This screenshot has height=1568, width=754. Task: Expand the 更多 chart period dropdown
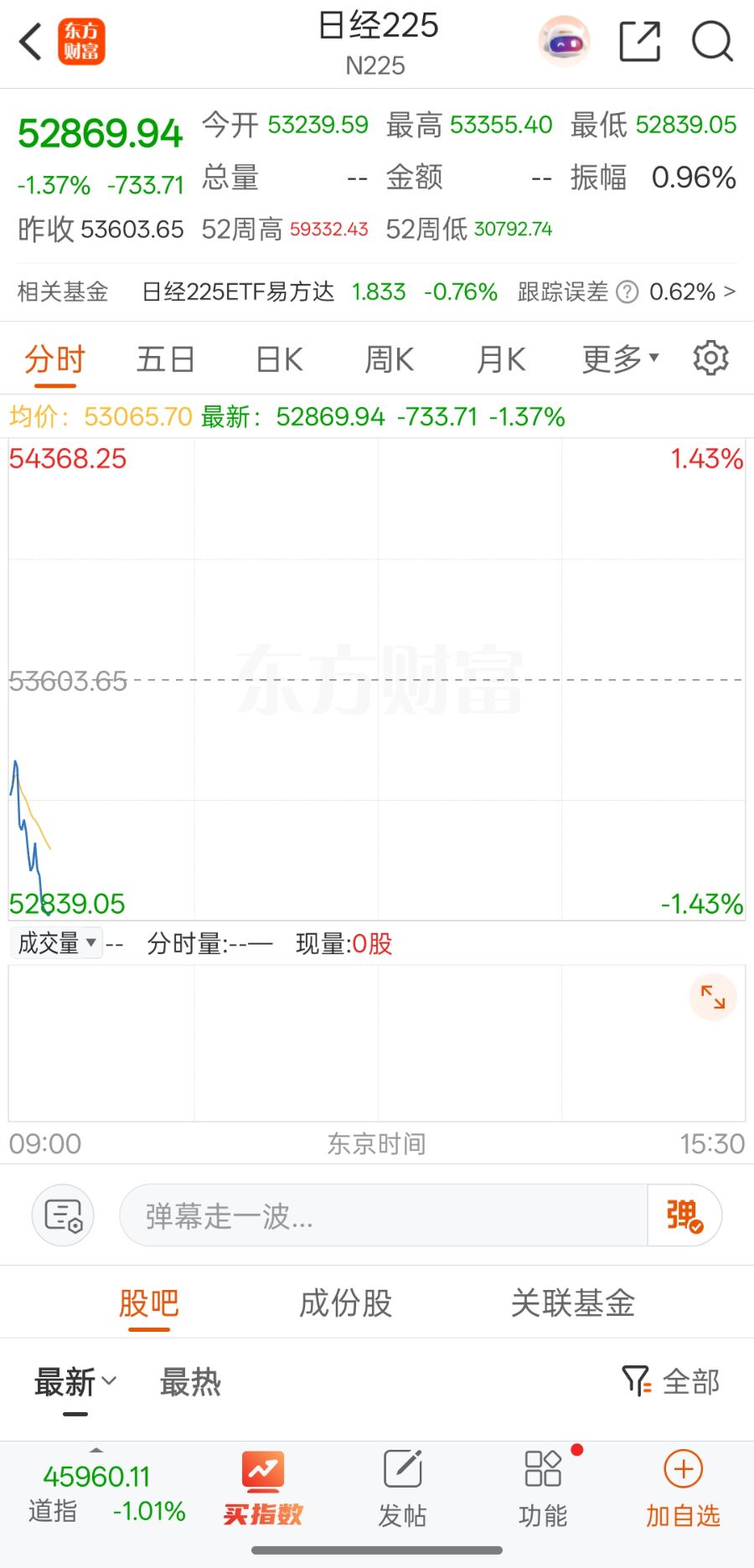click(x=620, y=359)
